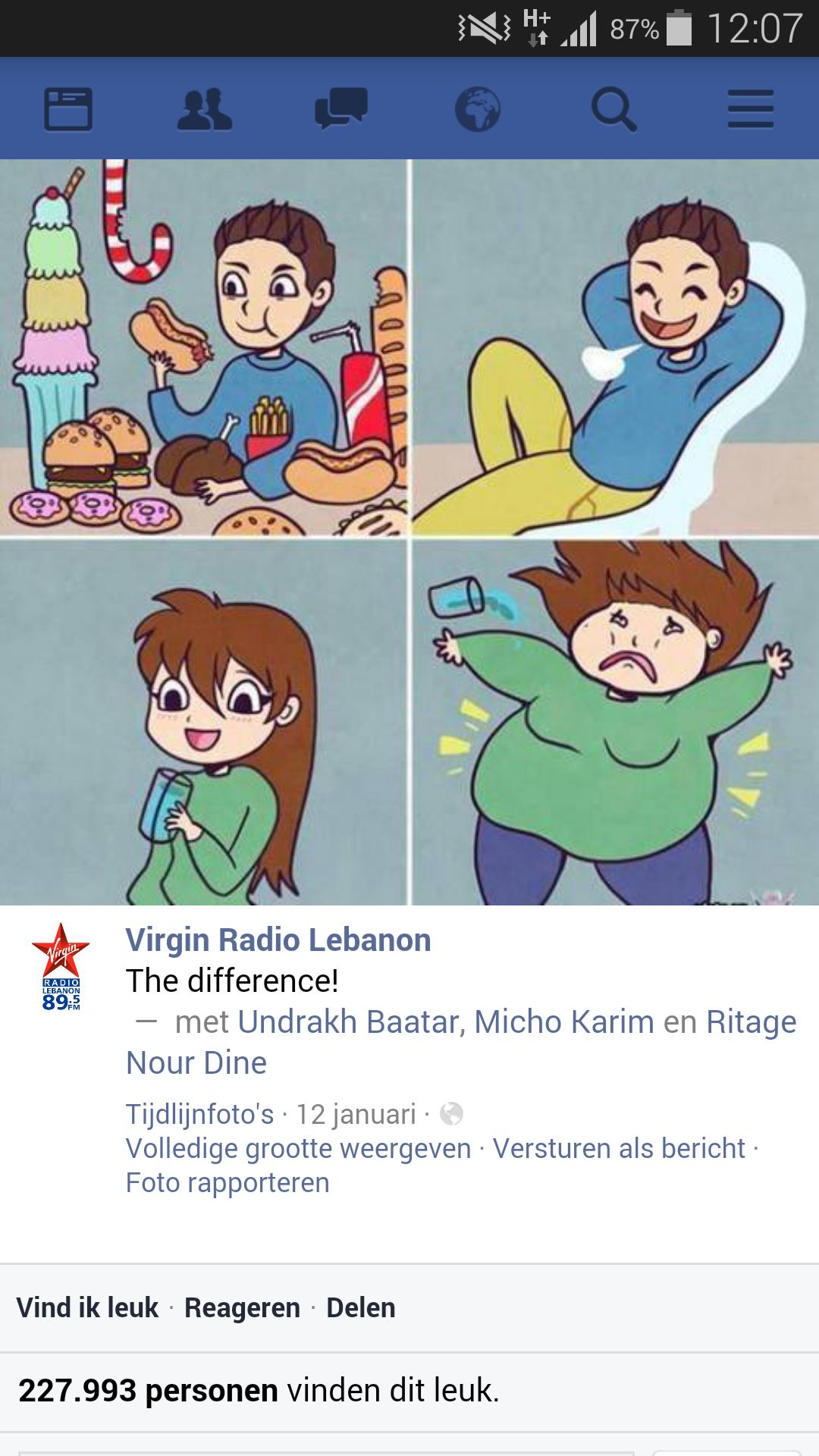819x1456 pixels.
Task: Open Virgin Radio Lebanon page
Action: pos(278,940)
